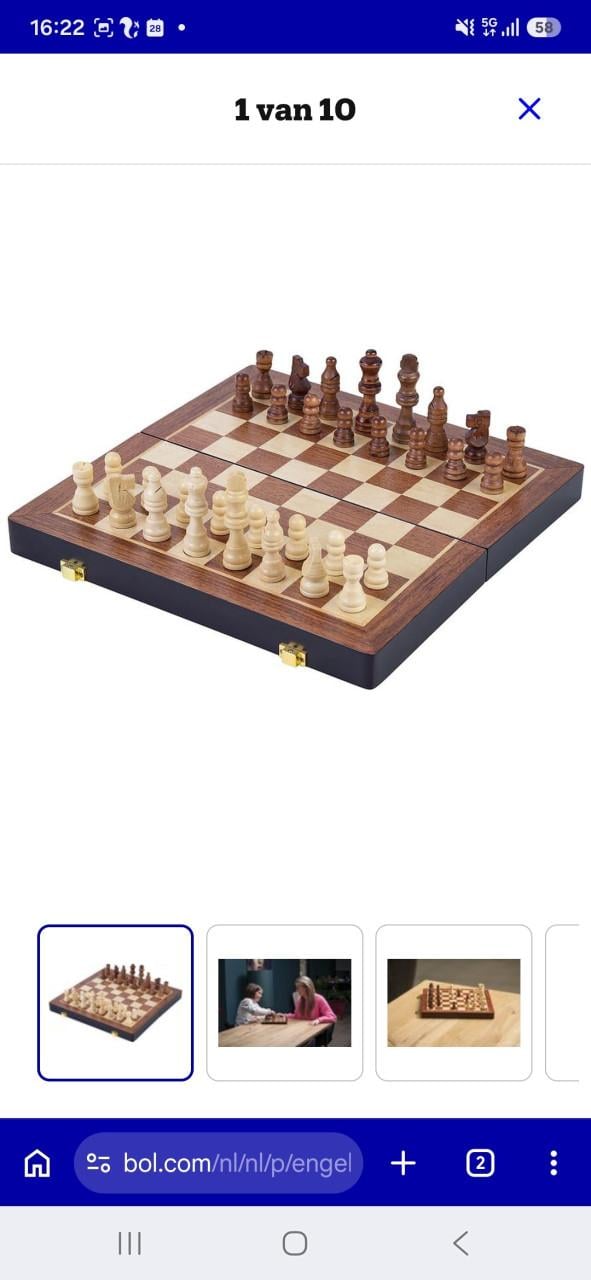Open a new browser tab
The width and height of the screenshot is (591, 1280).
403,1163
